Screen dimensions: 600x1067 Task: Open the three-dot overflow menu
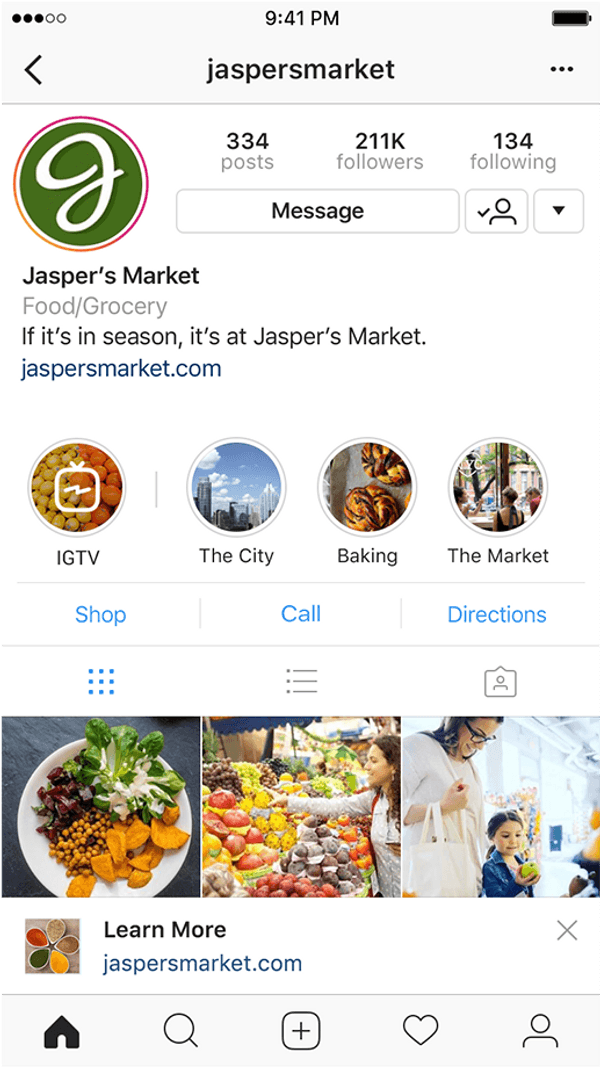click(x=562, y=70)
